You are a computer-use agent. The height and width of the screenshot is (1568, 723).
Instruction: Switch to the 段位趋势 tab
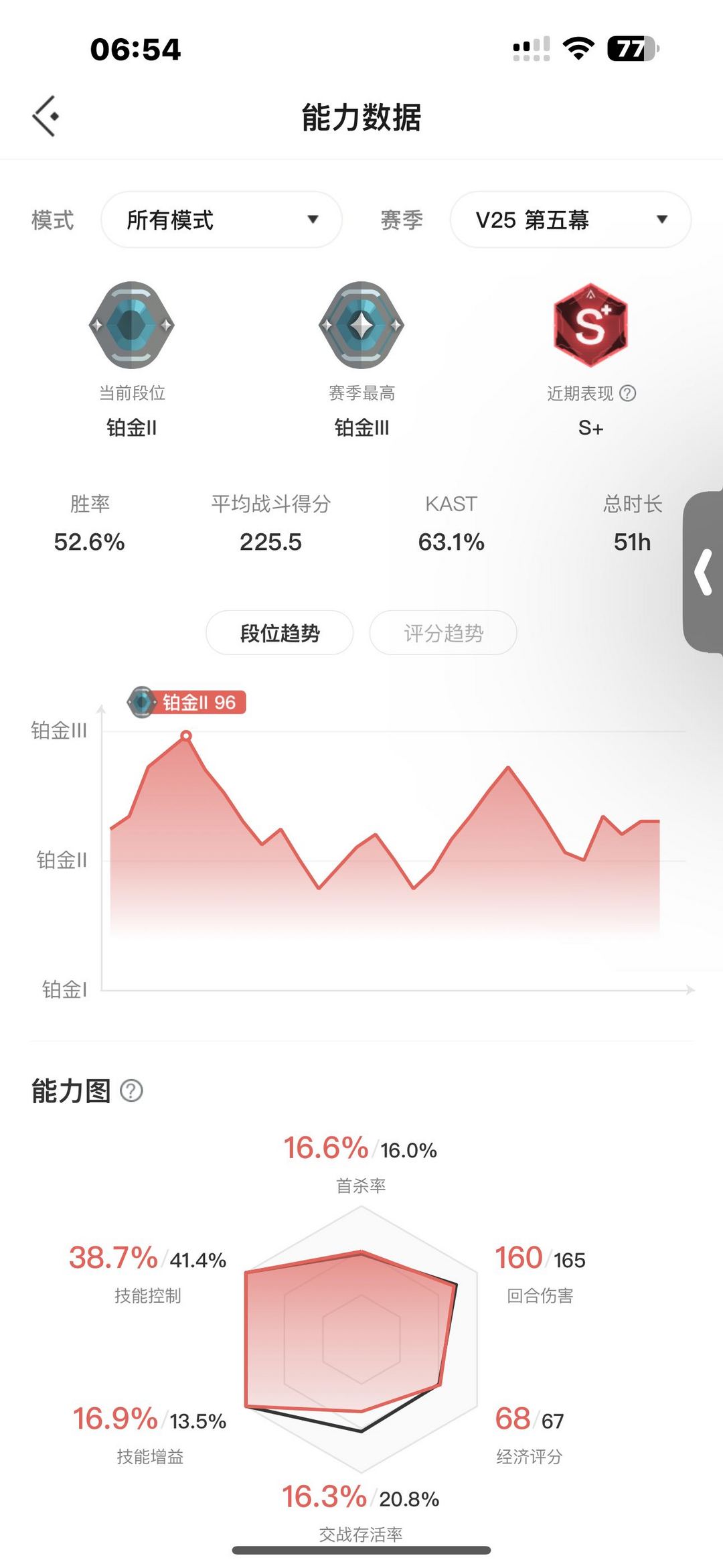pos(280,633)
